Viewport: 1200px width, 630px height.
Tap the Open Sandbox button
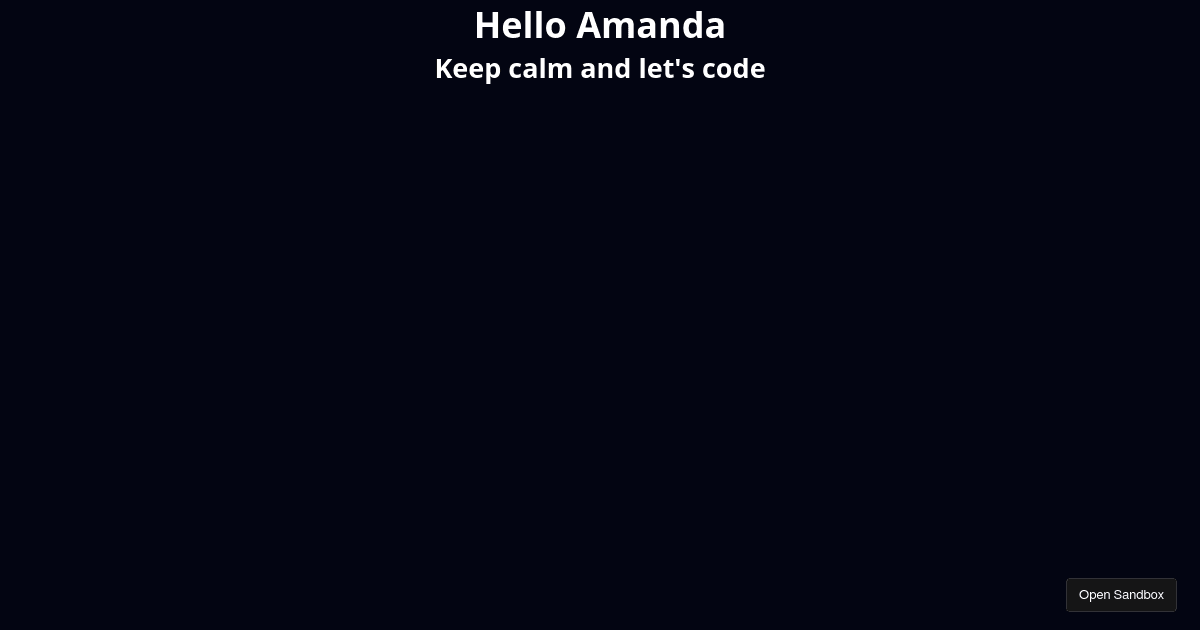tap(1121, 595)
